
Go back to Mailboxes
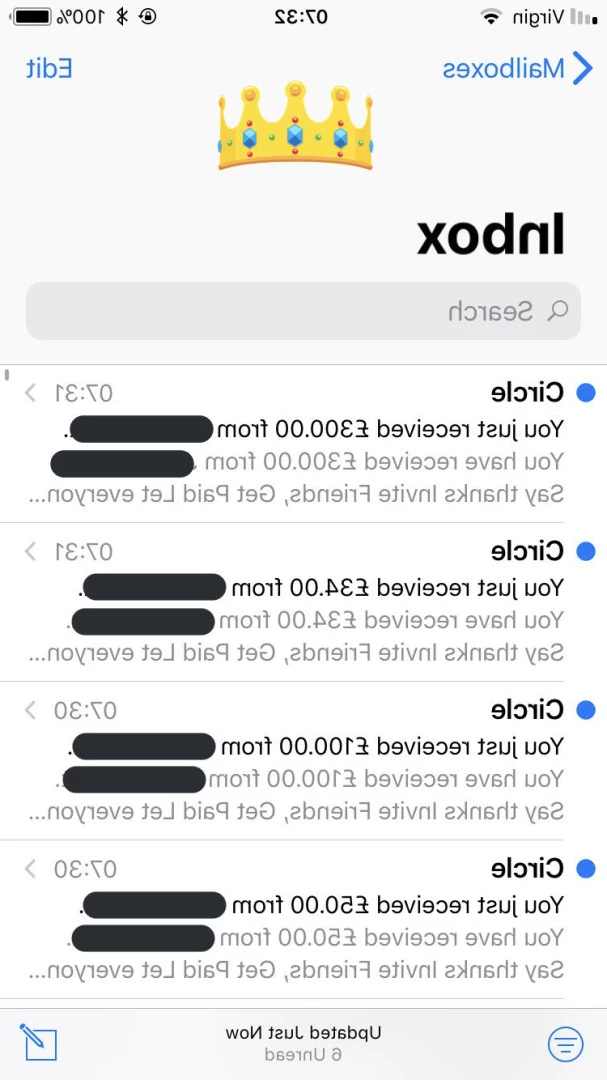[517, 69]
